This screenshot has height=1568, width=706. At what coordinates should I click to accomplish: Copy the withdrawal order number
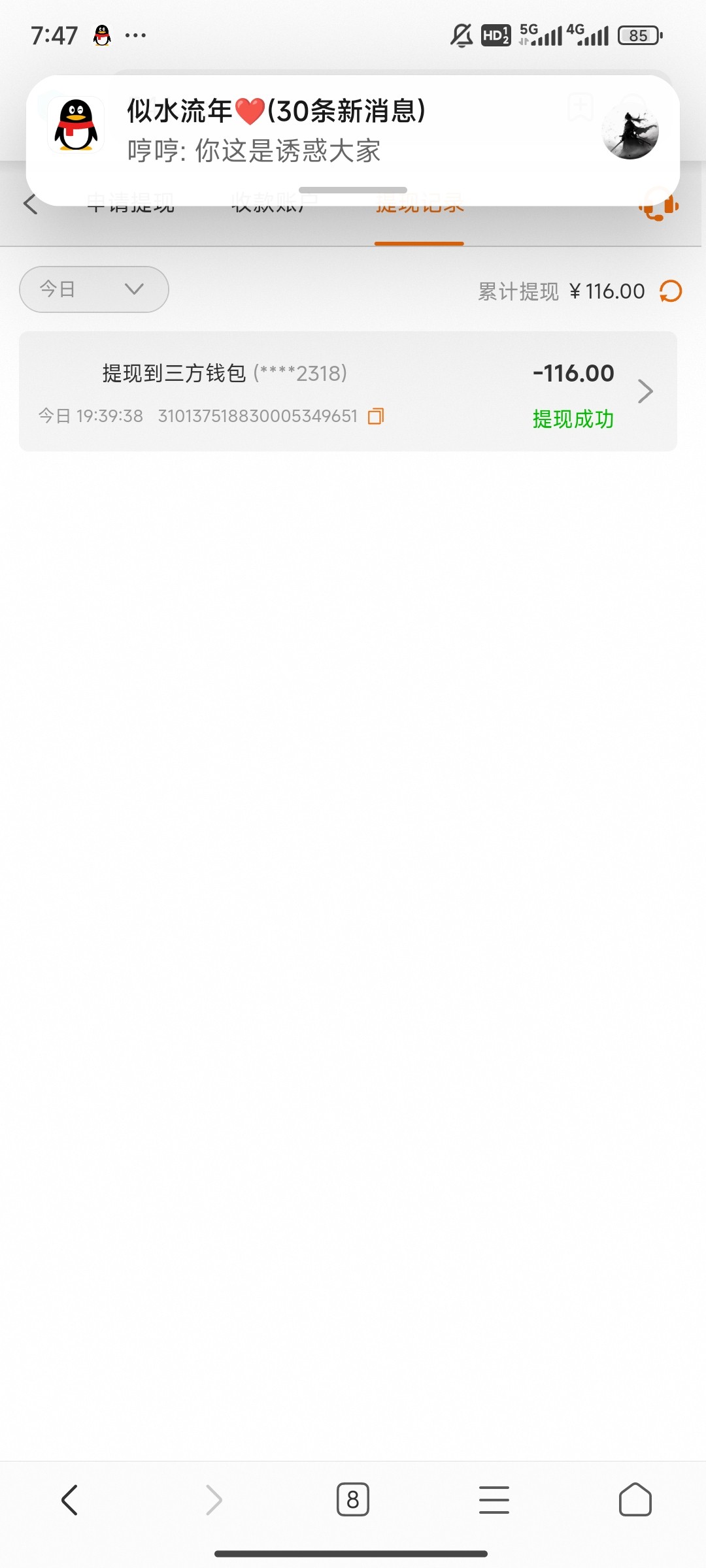376,416
